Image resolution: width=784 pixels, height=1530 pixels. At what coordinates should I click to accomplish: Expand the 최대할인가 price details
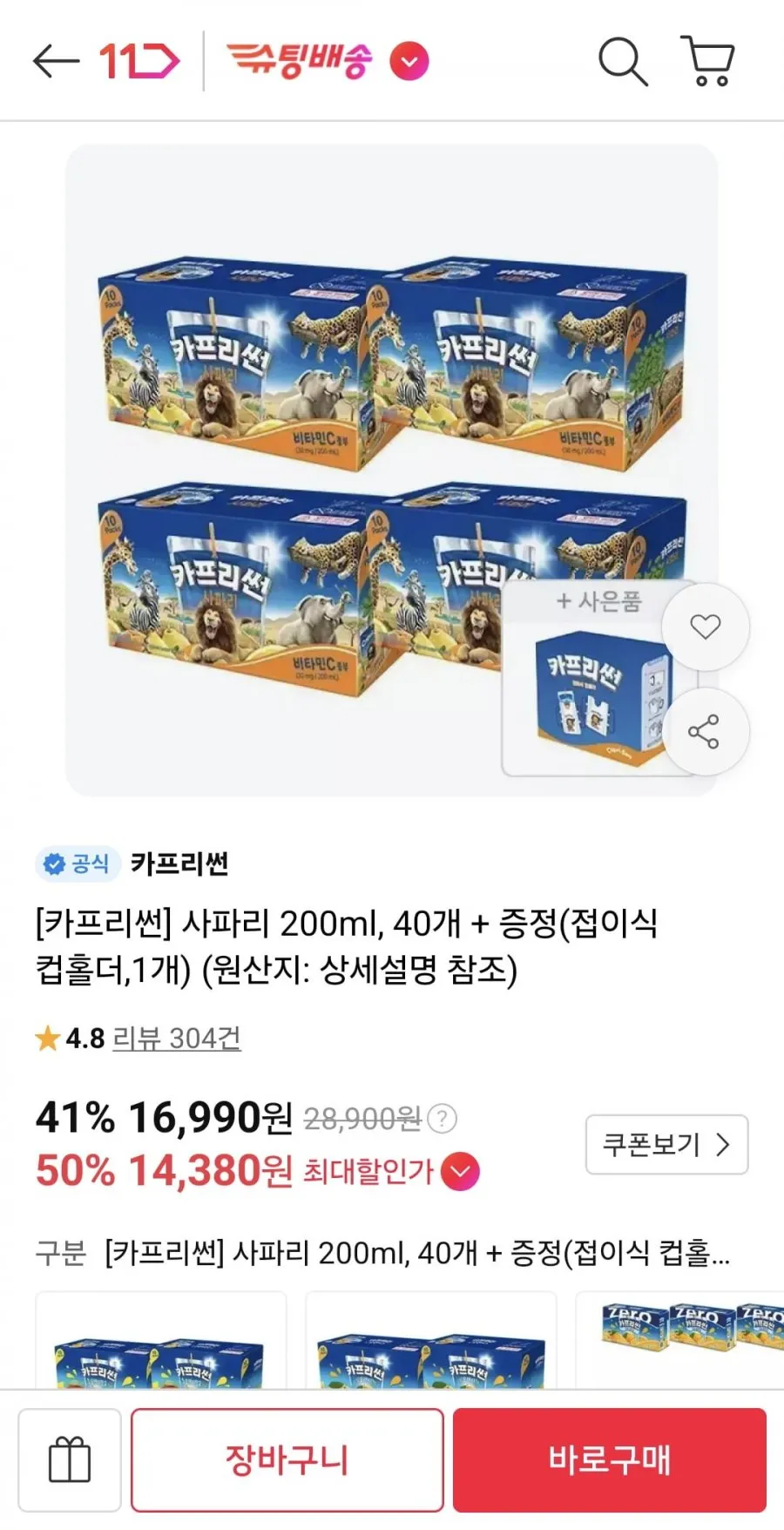tap(460, 1171)
